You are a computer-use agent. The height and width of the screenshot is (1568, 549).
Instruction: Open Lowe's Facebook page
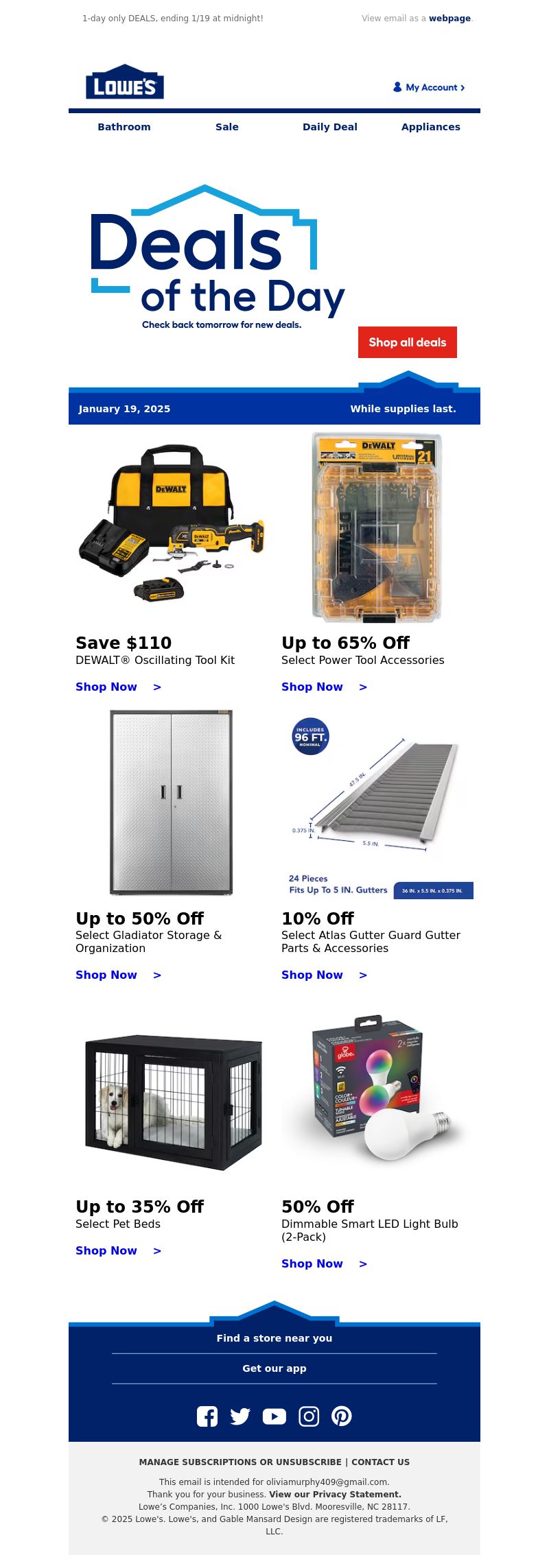[207, 1416]
